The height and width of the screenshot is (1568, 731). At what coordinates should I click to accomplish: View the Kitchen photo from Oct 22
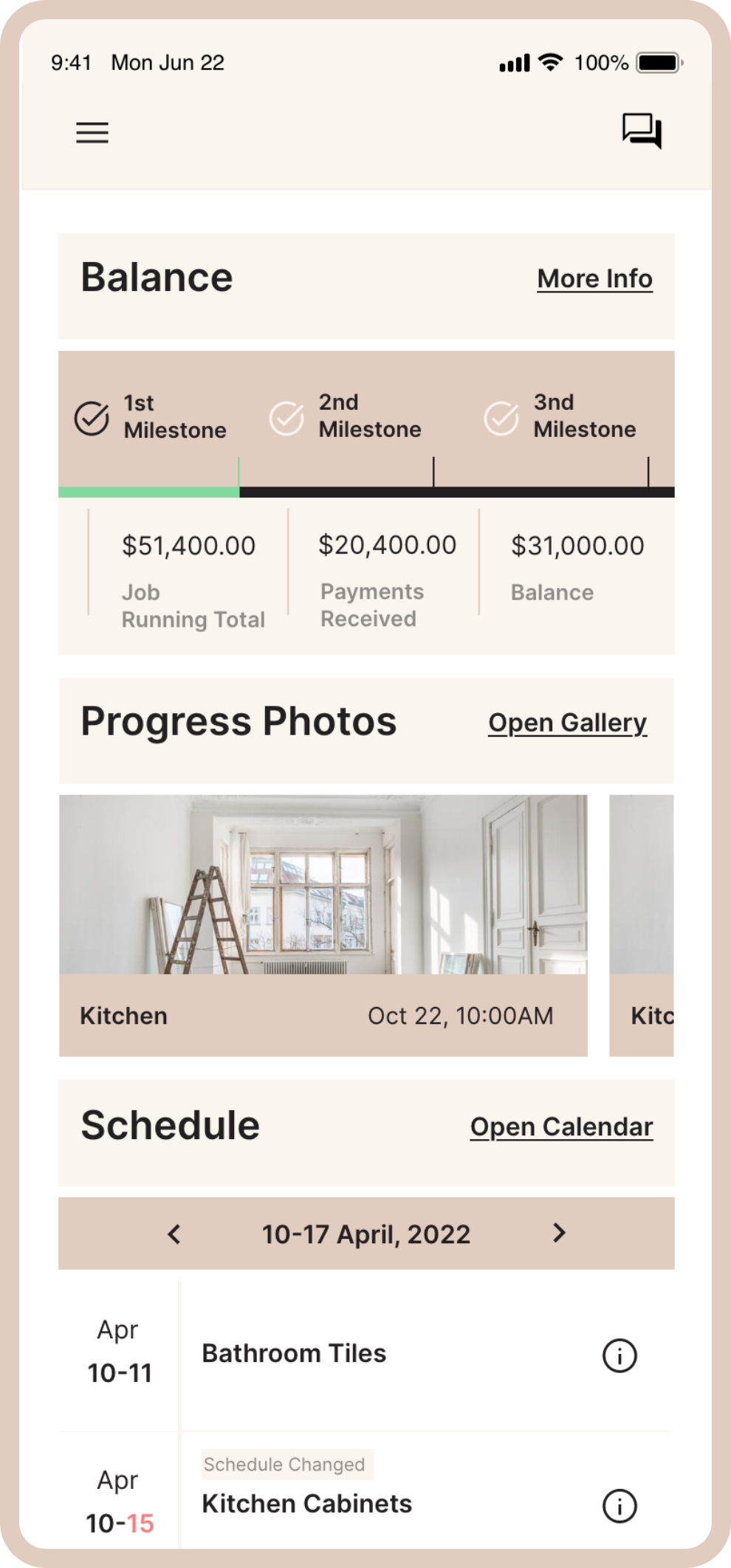tap(323, 925)
